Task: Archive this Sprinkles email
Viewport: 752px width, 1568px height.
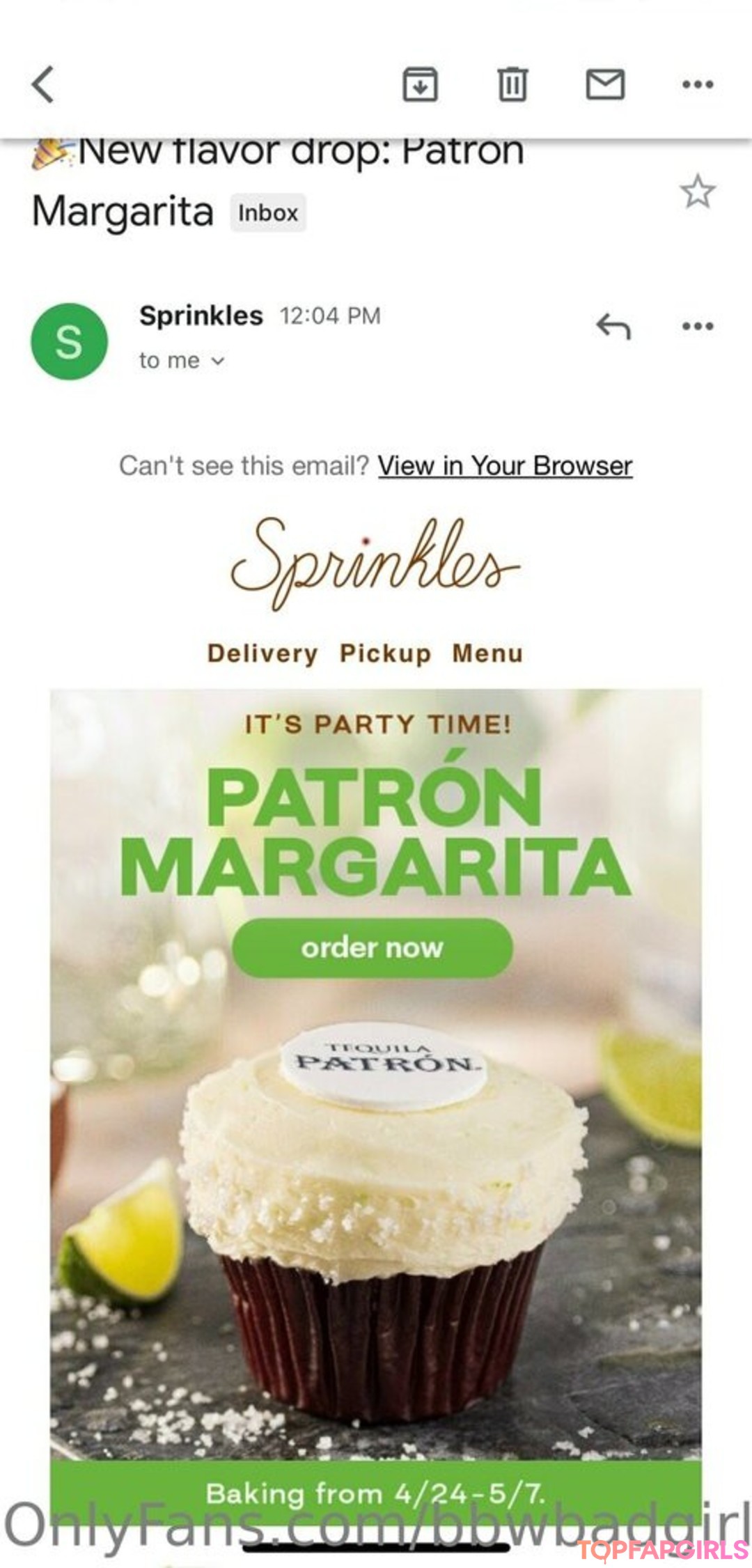Action: point(421,84)
